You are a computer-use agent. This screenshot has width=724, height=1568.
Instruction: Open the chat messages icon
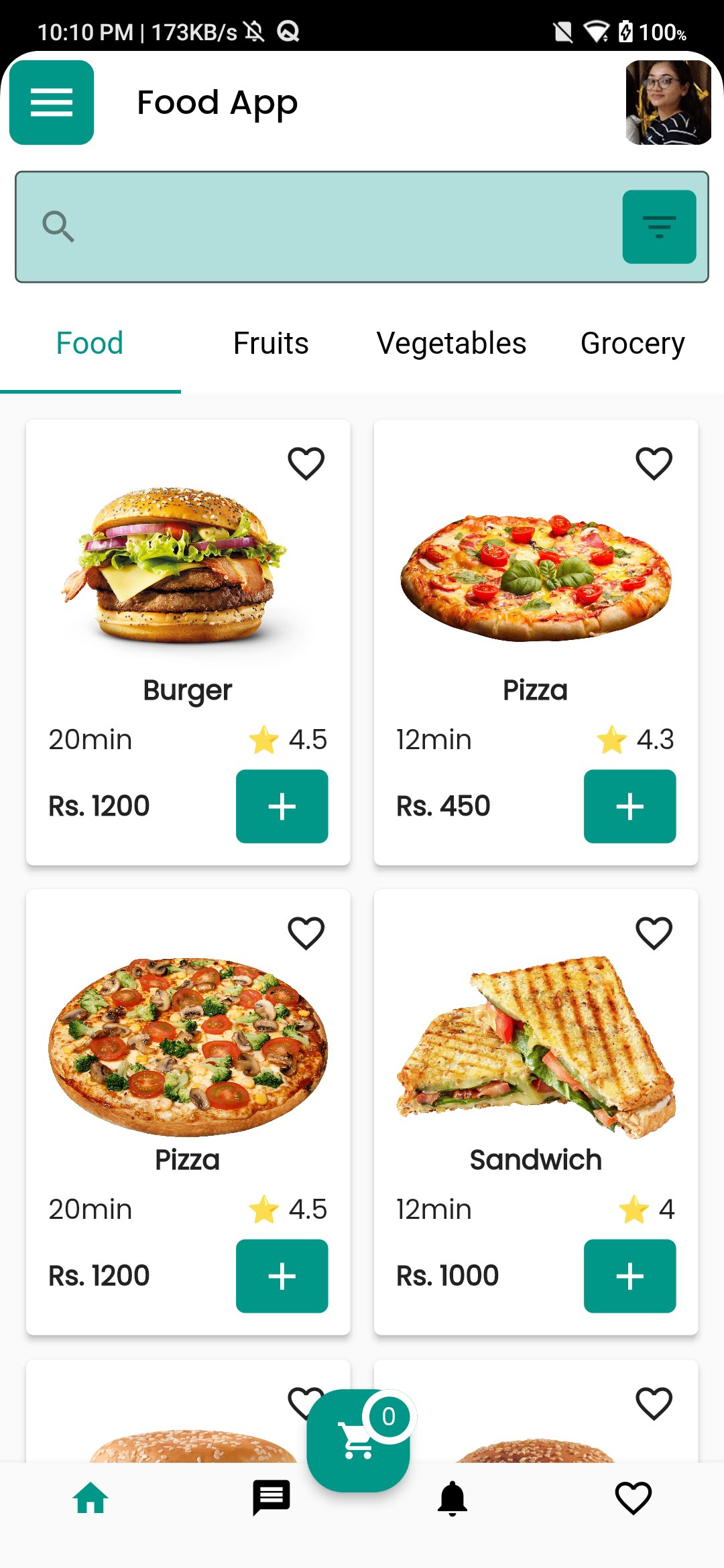[x=271, y=1499]
